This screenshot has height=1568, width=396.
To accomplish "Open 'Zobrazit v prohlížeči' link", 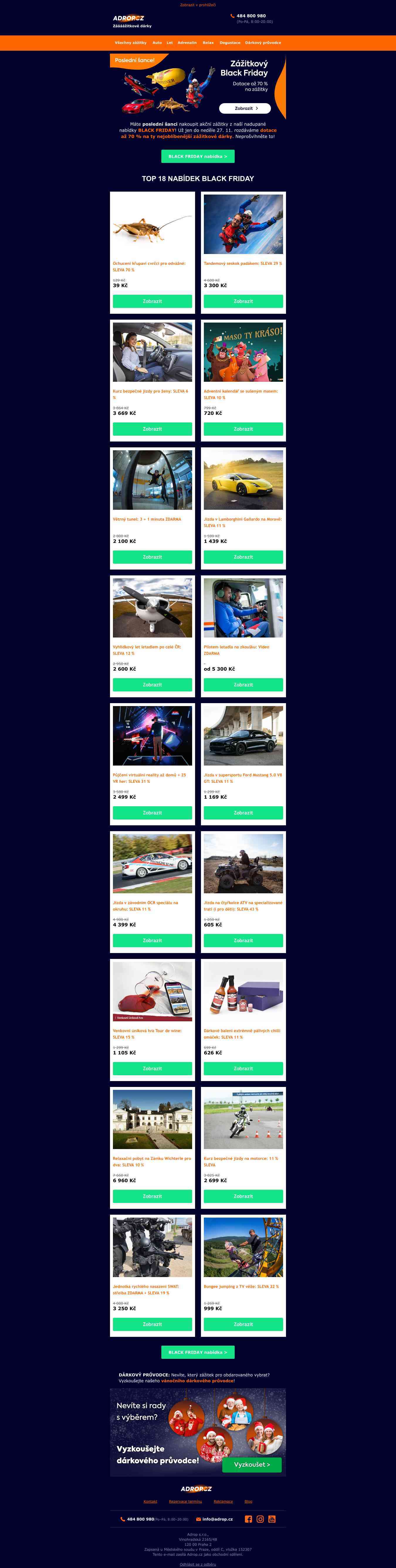I will [197, 5].
